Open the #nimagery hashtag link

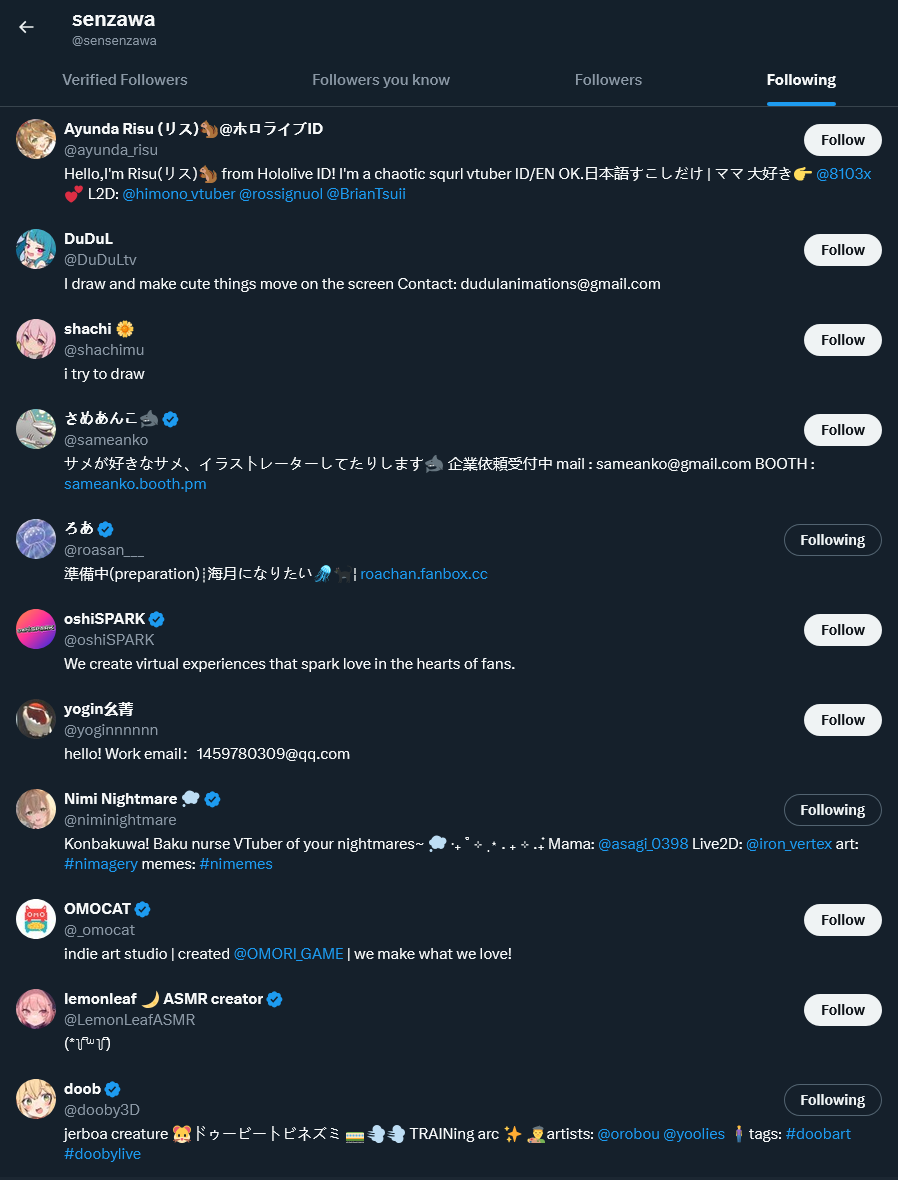pyautogui.click(x=100, y=864)
